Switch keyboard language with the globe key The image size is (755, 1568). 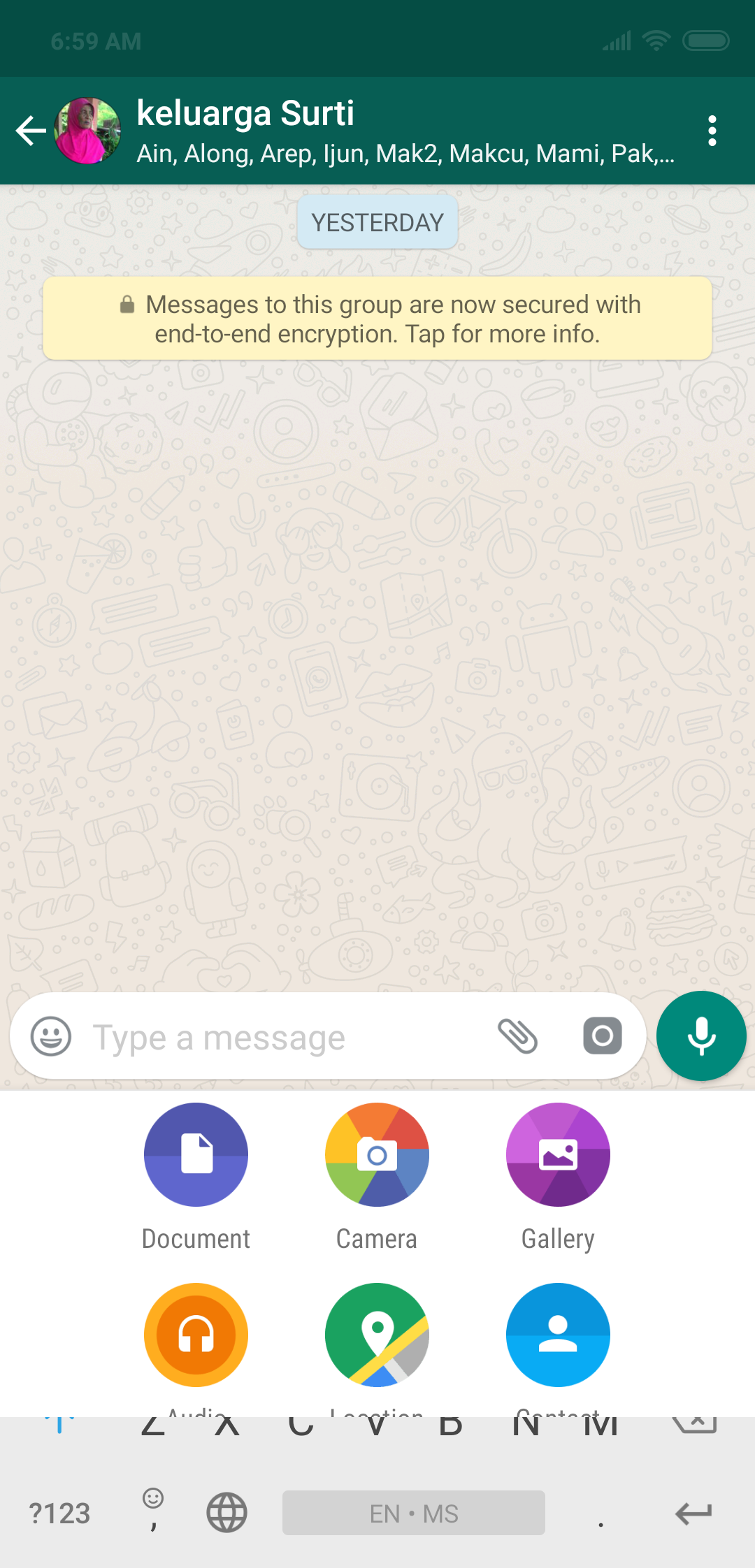click(226, 1513)
